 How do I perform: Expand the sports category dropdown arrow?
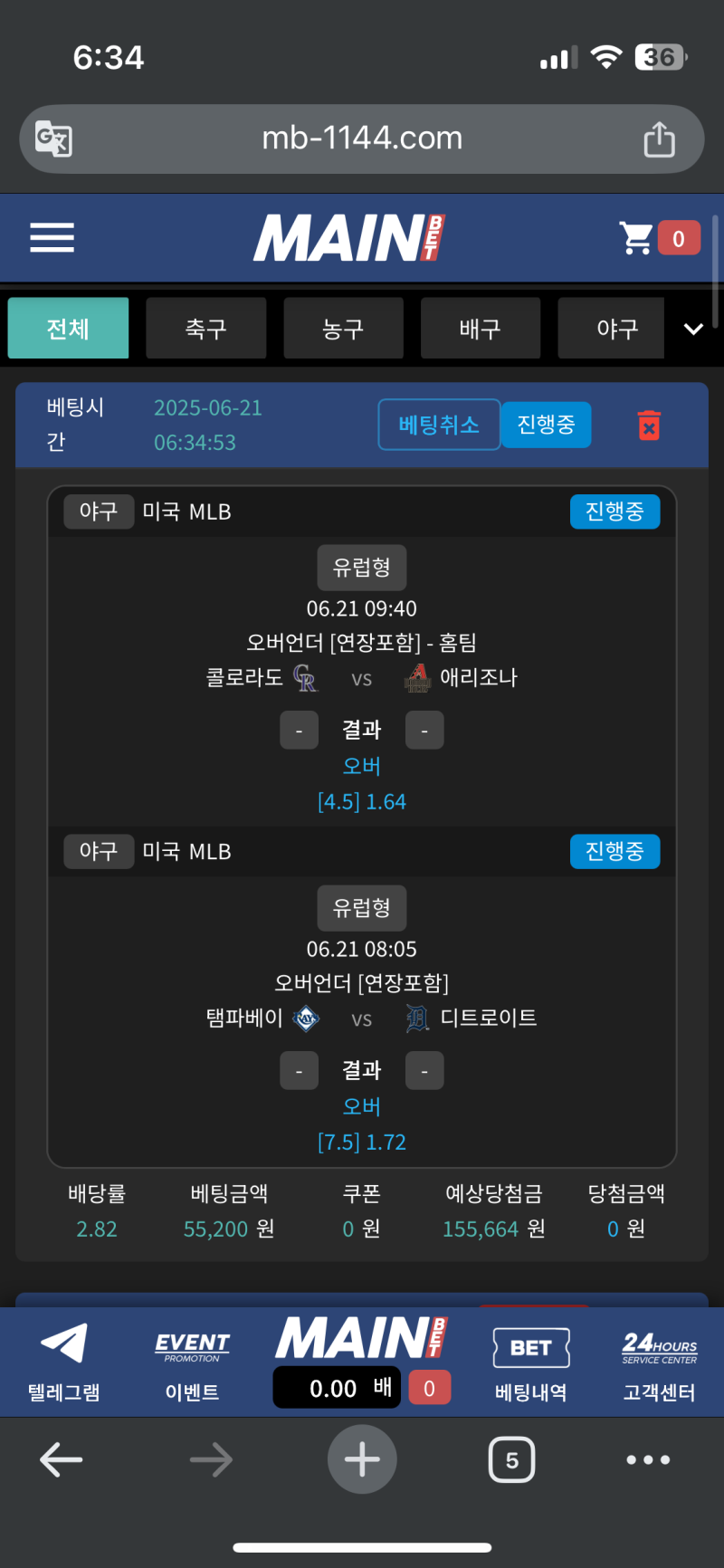(x=693, y=329)
